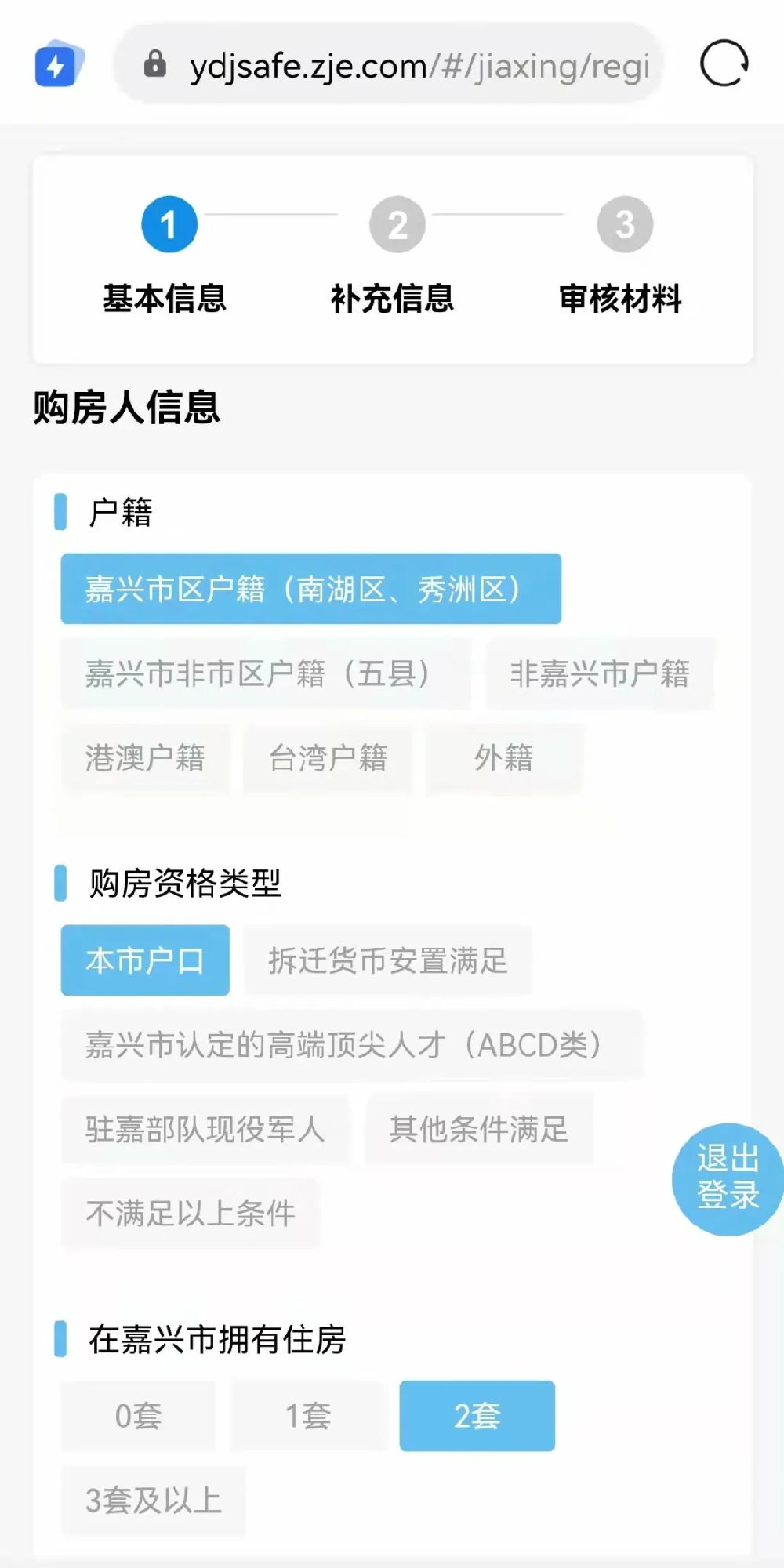This screenshot has width=784, height=1568.
Task: Select 2套 housing owned
Action: tap(477, 1416)
